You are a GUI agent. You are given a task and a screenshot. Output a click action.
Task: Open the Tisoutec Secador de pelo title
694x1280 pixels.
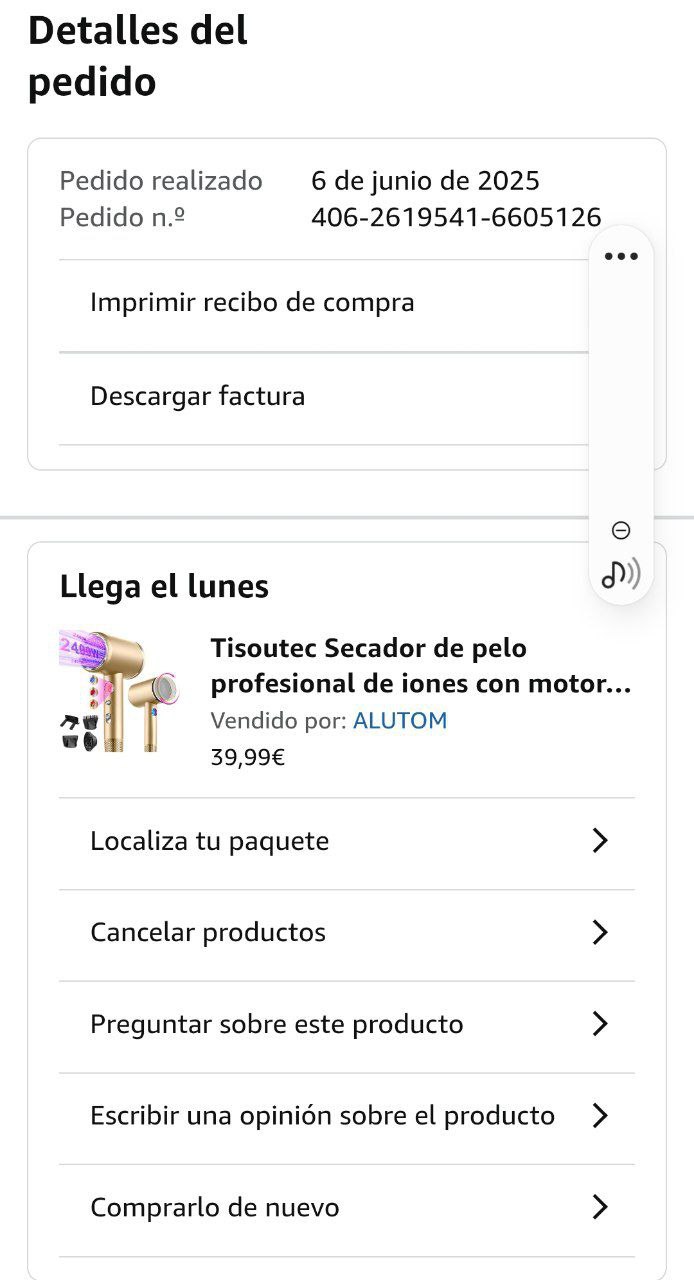(x=421, y=666)
